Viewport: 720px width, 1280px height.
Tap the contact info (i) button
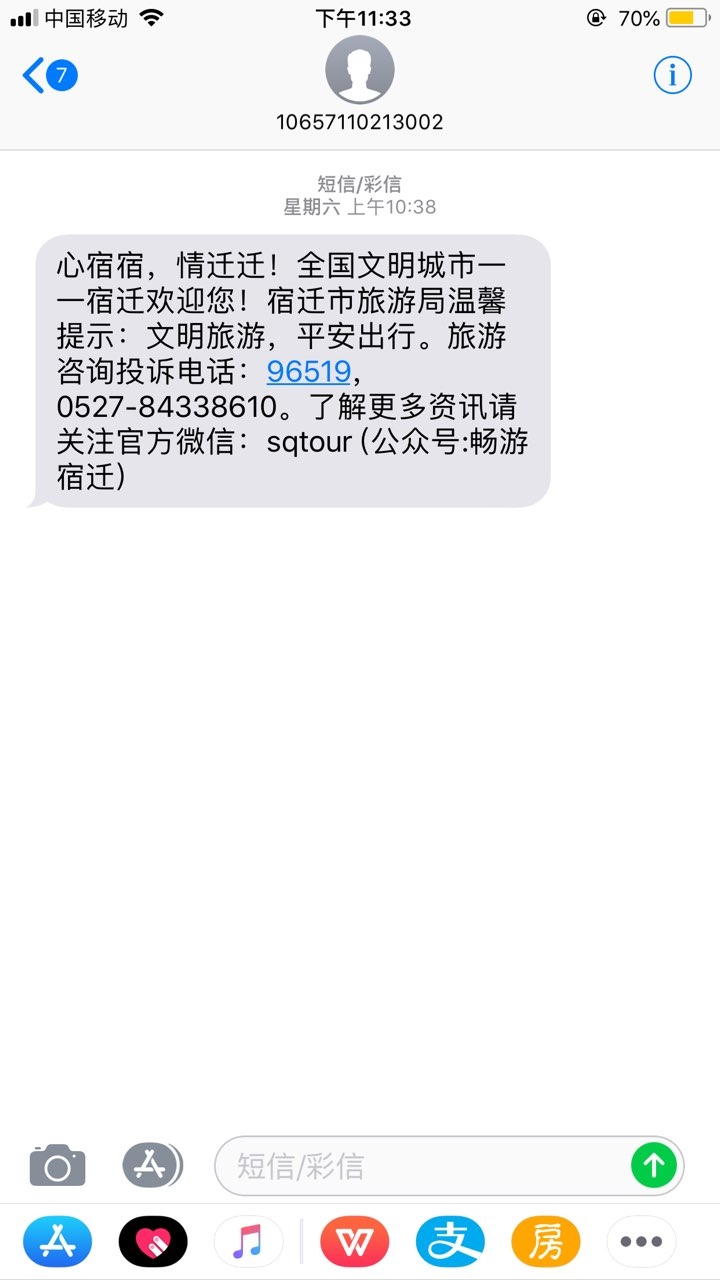[x=672, y=75]
